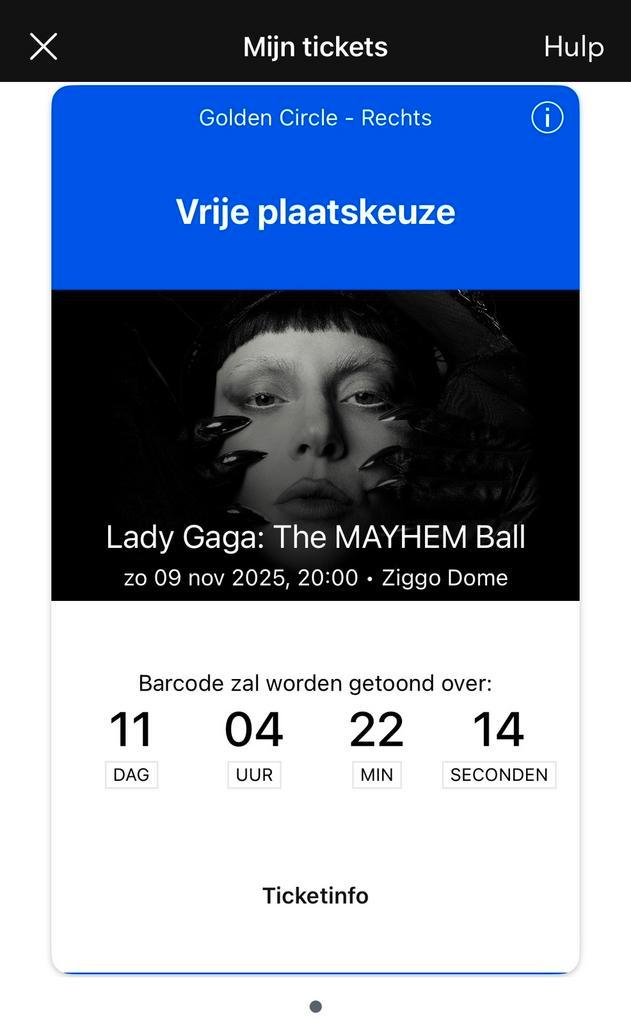631x1024 pixels.
Task: Open Ticketinfo details
Action: click(315, 895)
